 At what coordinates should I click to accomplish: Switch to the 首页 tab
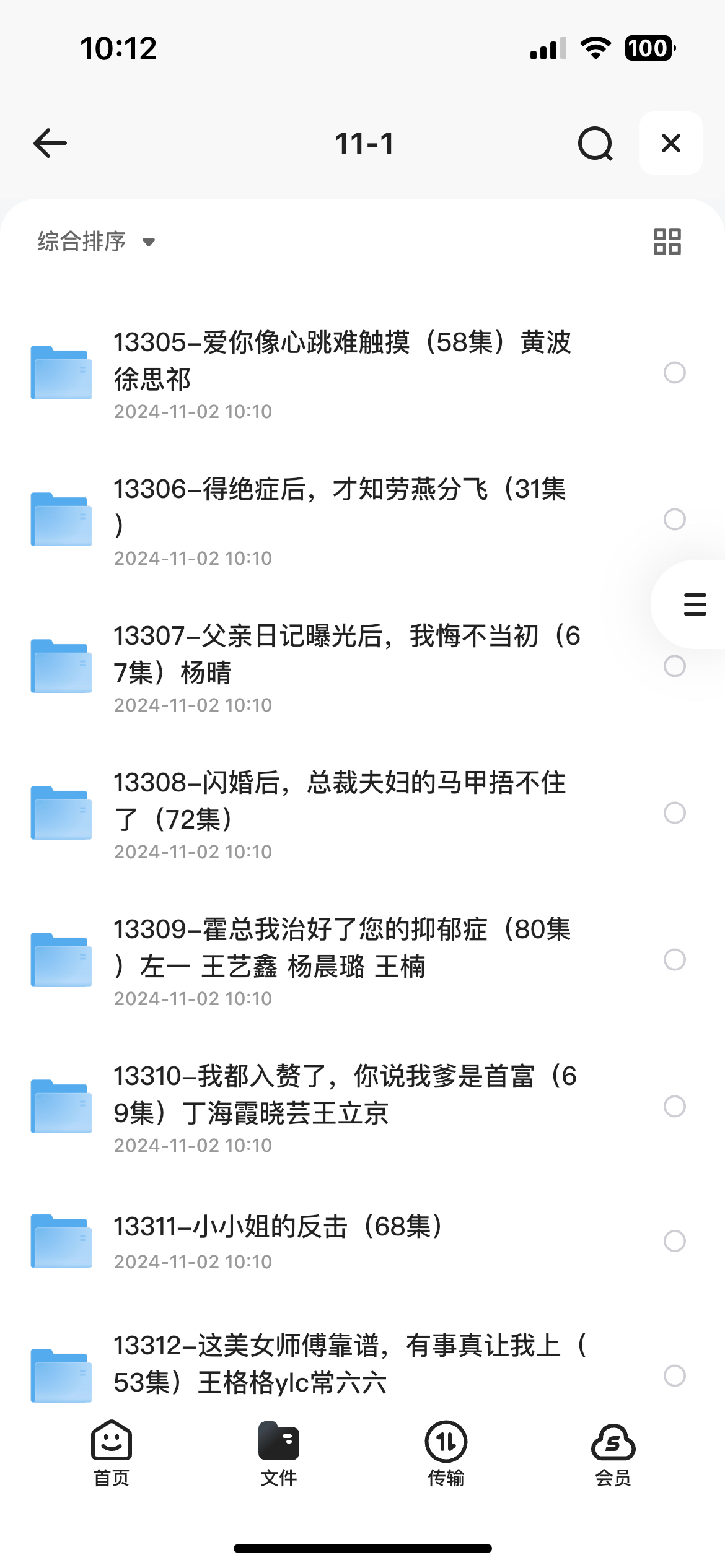[x=112, y=1453]
